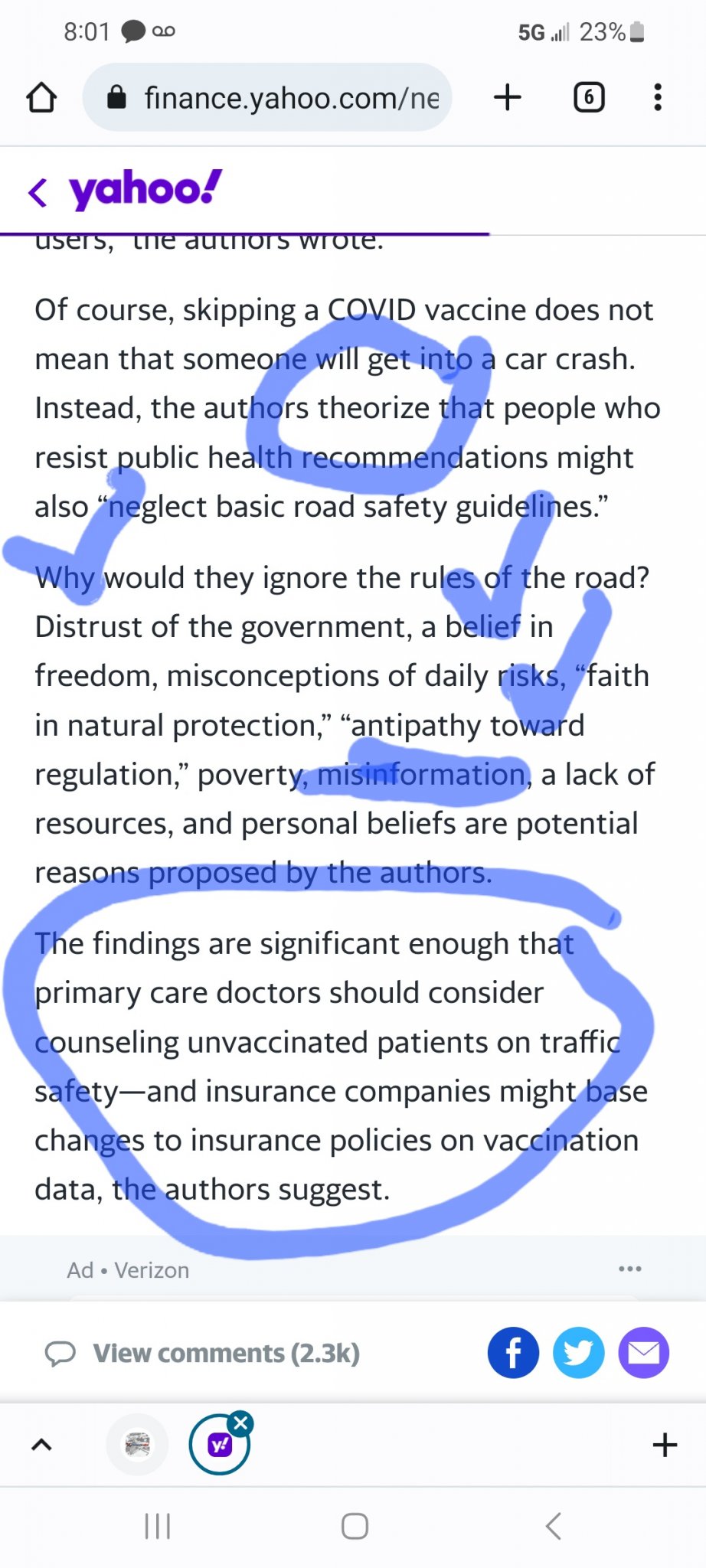706x1568 pixels.
Task: Open the system recent apps view
Action: point(157,1526)
